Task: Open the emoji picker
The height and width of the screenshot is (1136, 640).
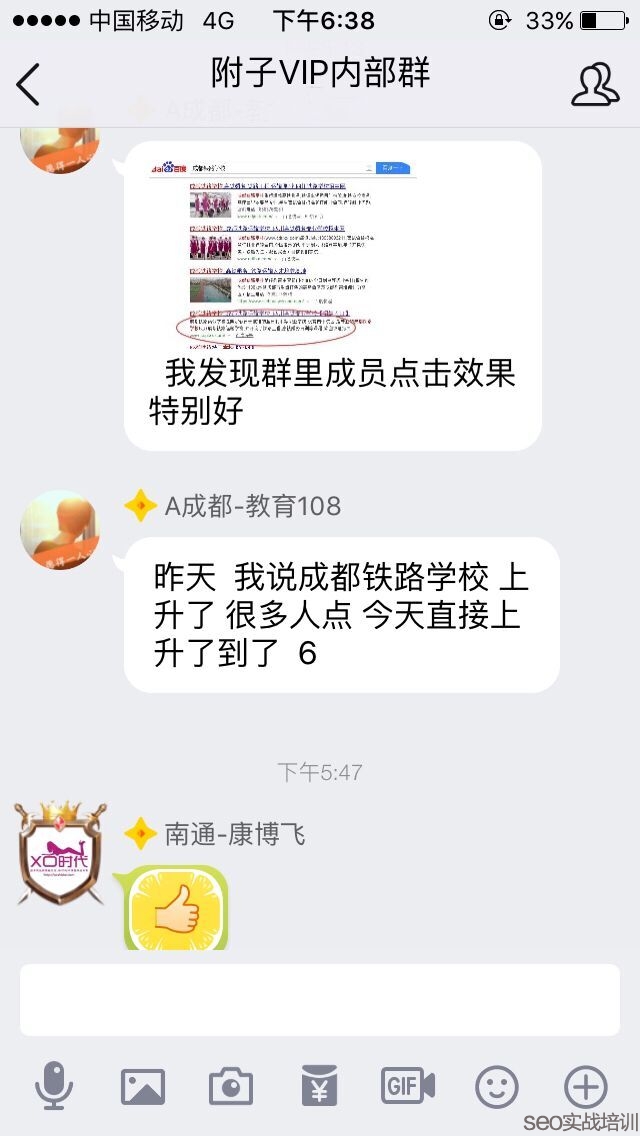Action: (x=497, y=1086)
